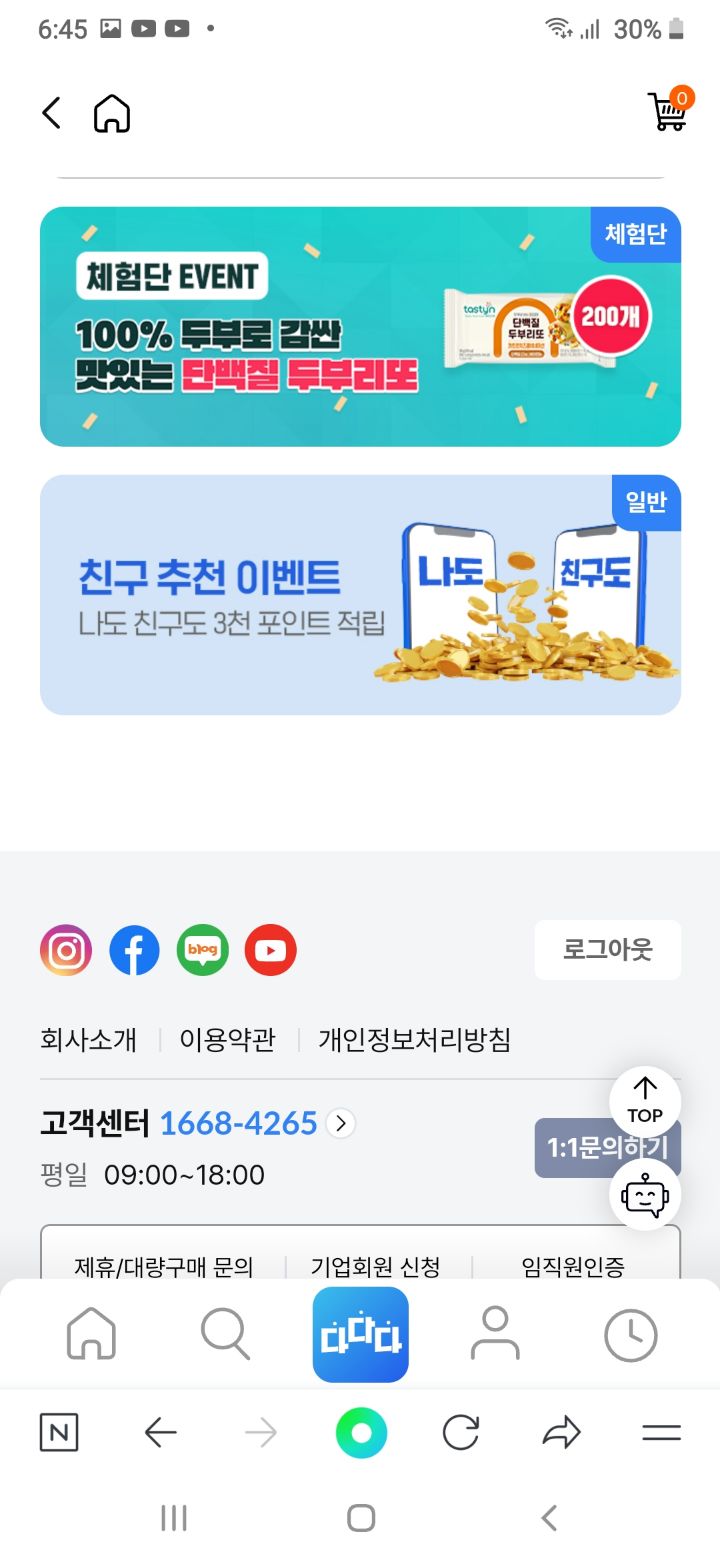Visit the Facebook page
The width and height of the screenshot is (720, 1560).
click(x=134, y=950)
